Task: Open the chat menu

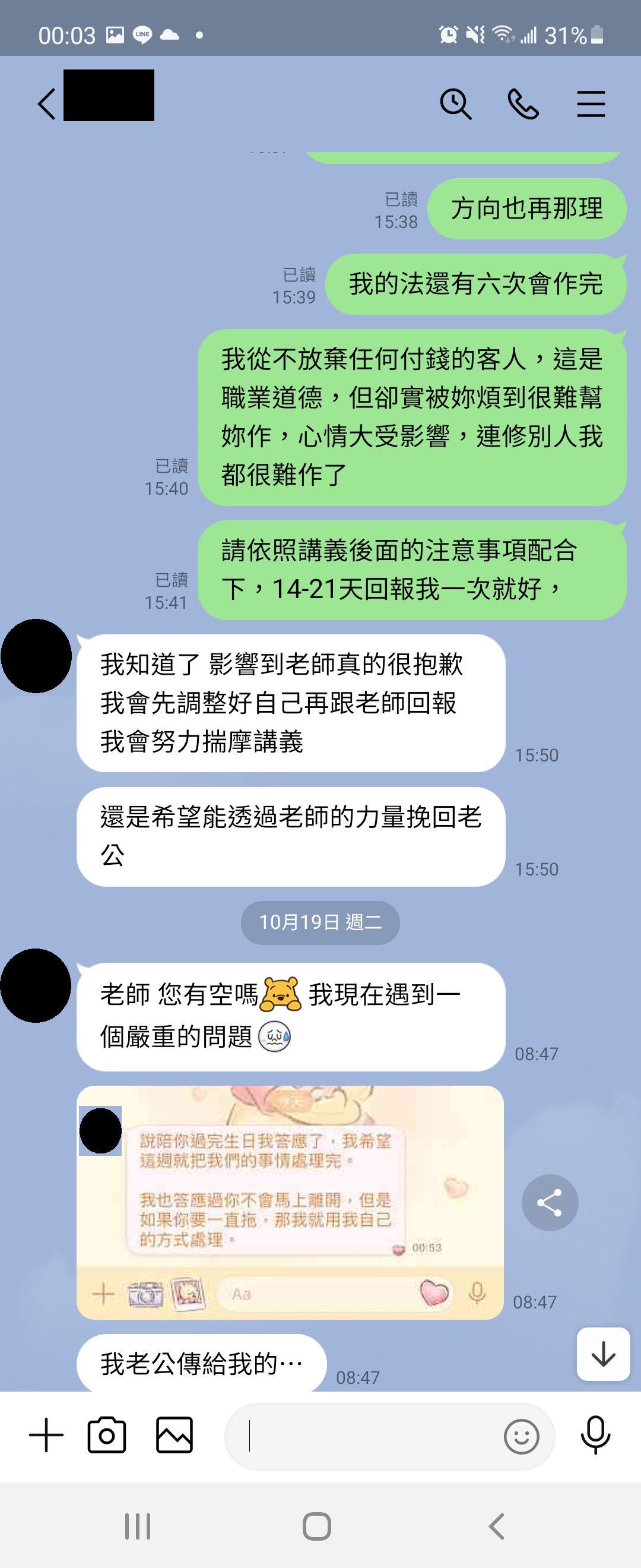Action: 591,103
